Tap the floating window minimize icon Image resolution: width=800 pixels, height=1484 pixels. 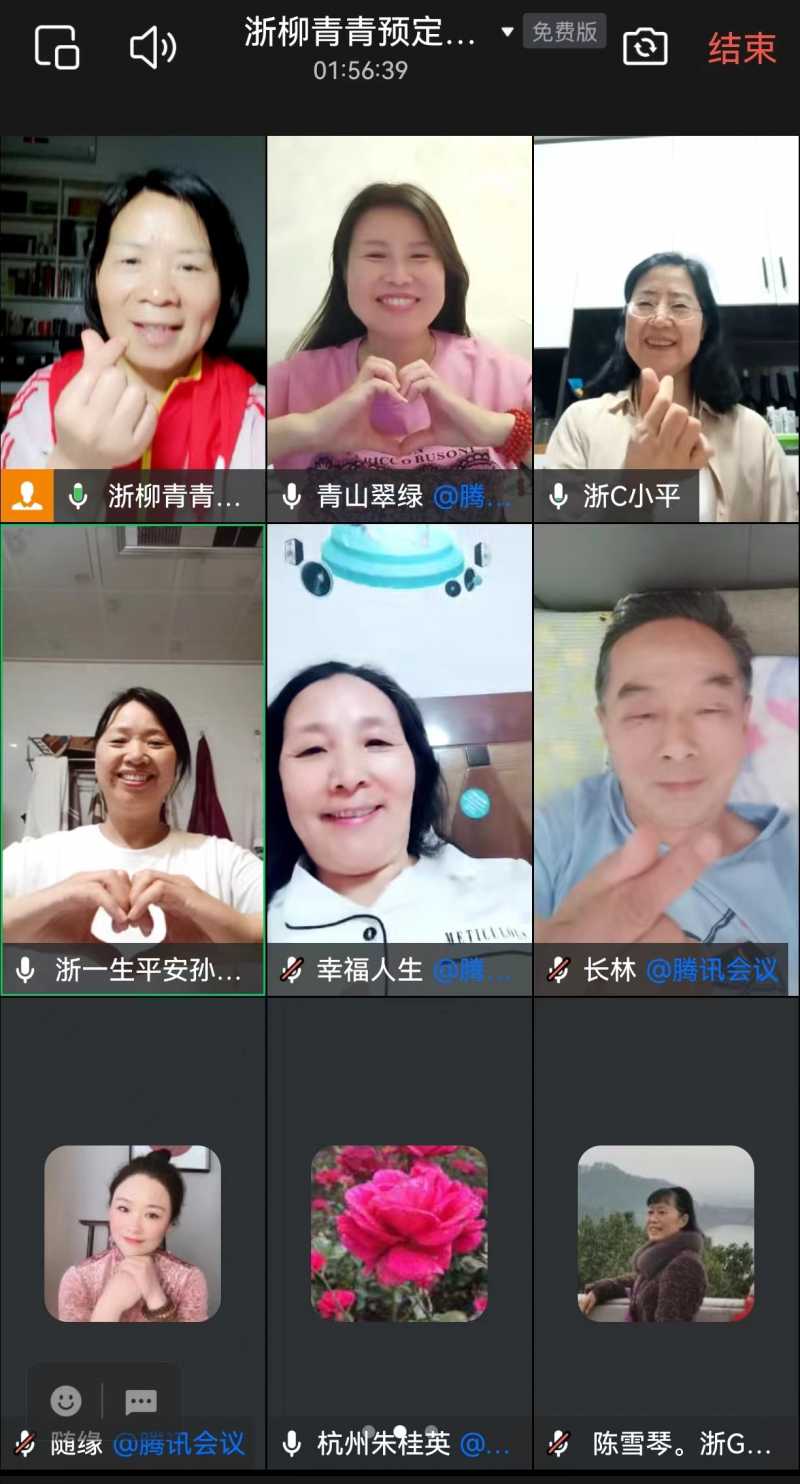coord(57,47)
